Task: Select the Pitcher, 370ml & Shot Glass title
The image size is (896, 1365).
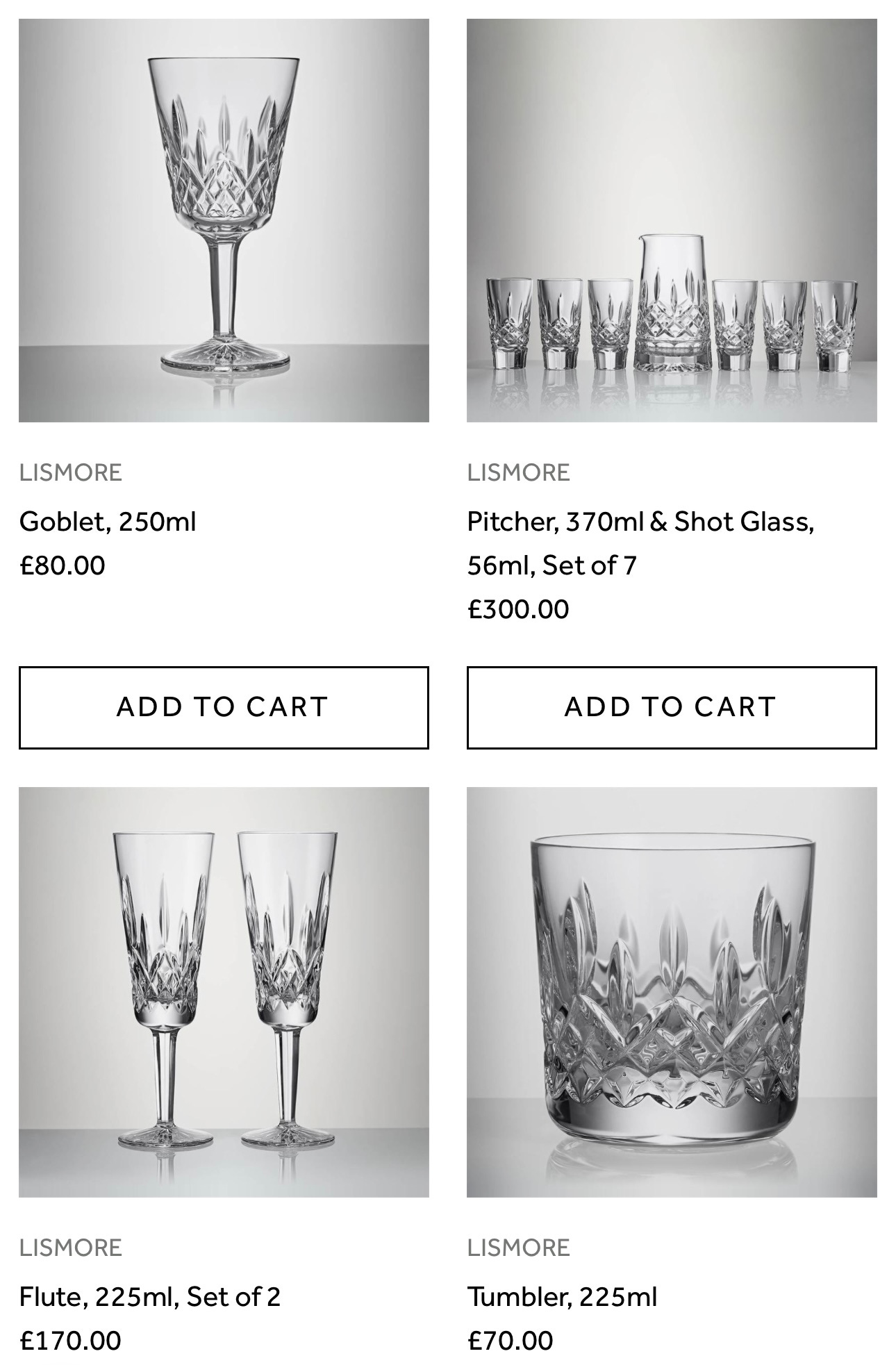Action: click(x=639, y=543)
